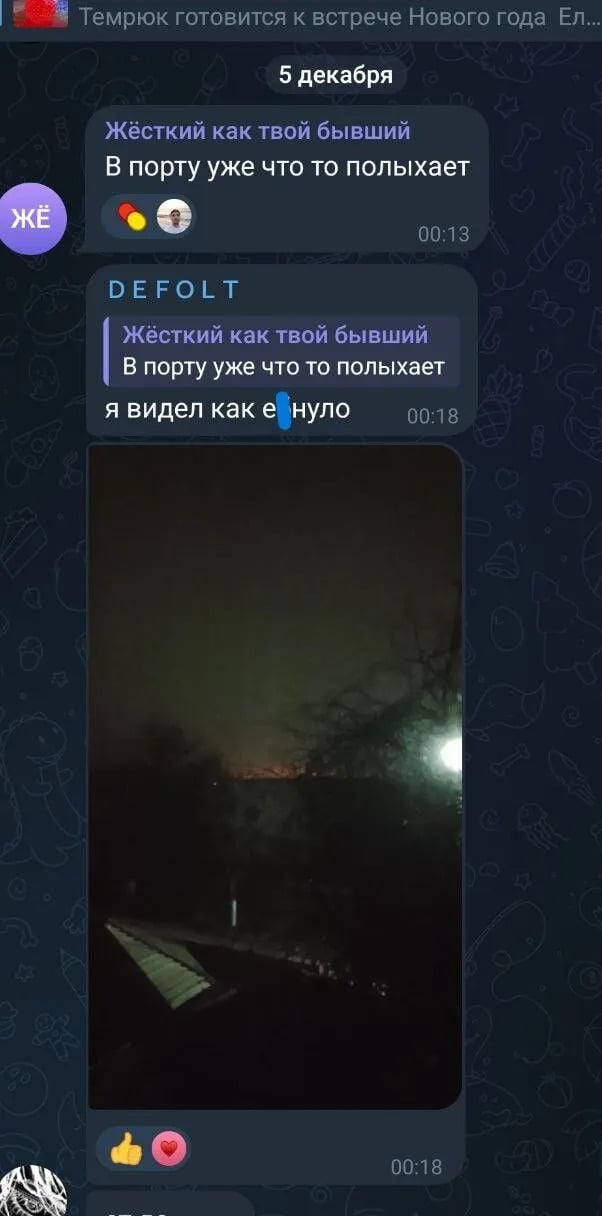Open the ЖЁ user avatar profile
602x1216 pixels.
tap(32, 220)
